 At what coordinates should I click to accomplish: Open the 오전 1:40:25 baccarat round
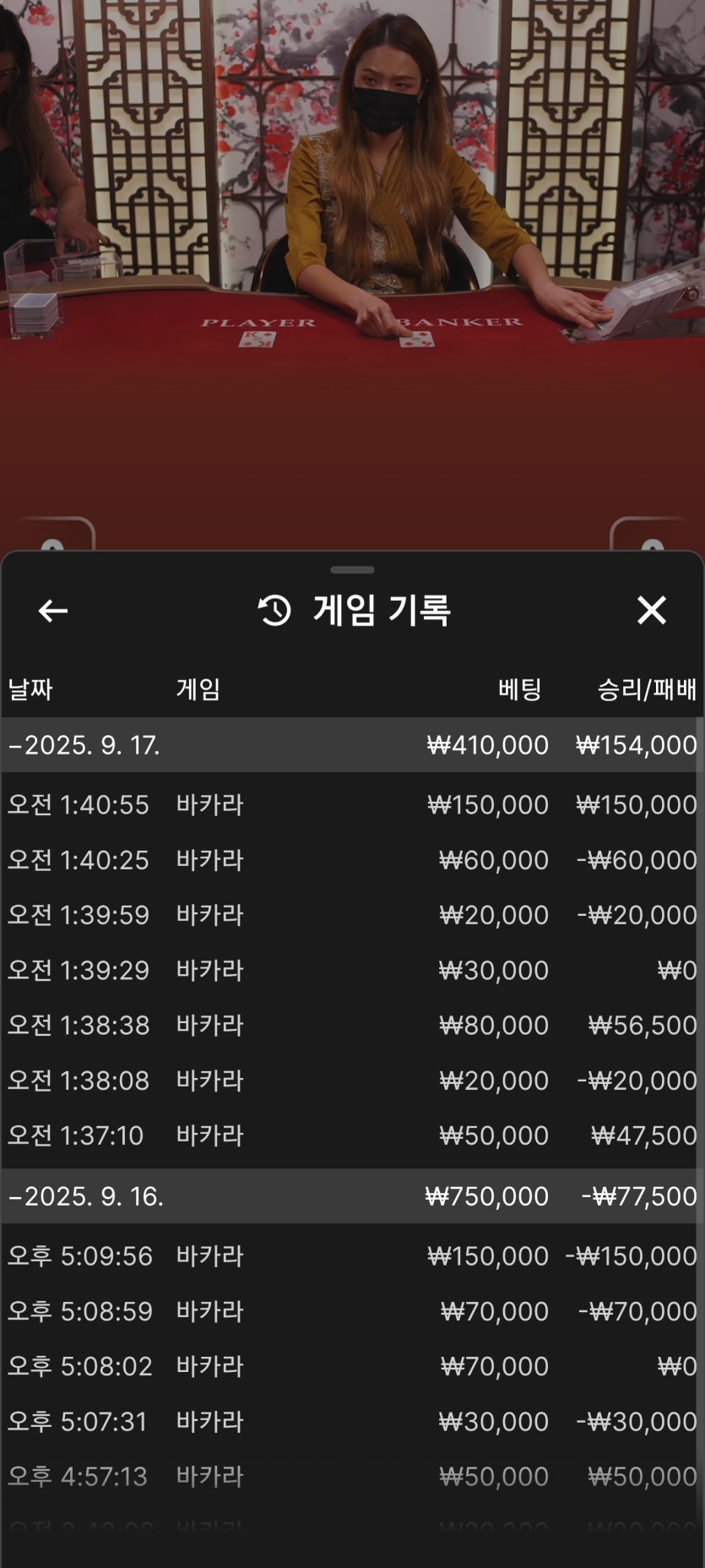(351, 860)
